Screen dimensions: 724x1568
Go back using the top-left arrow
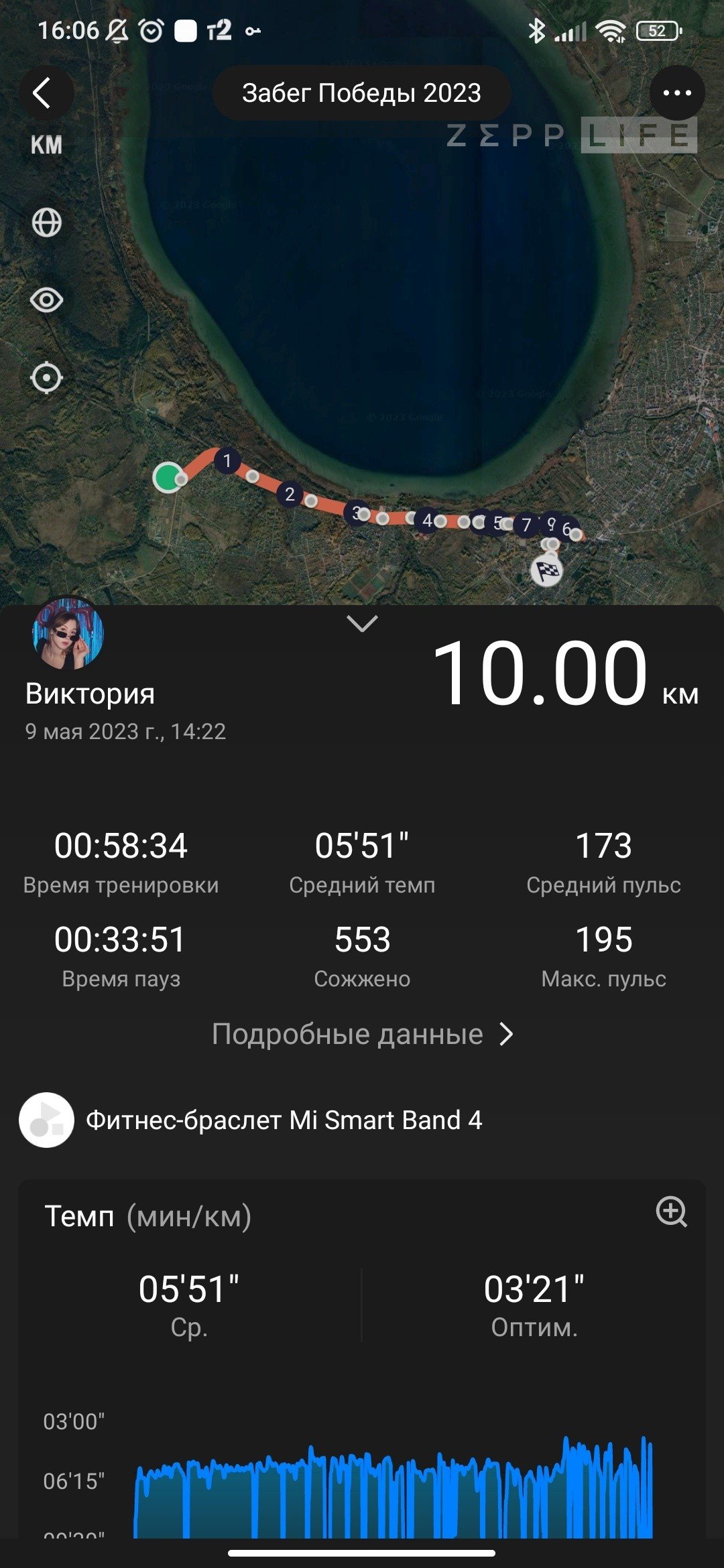click(46, 92)
